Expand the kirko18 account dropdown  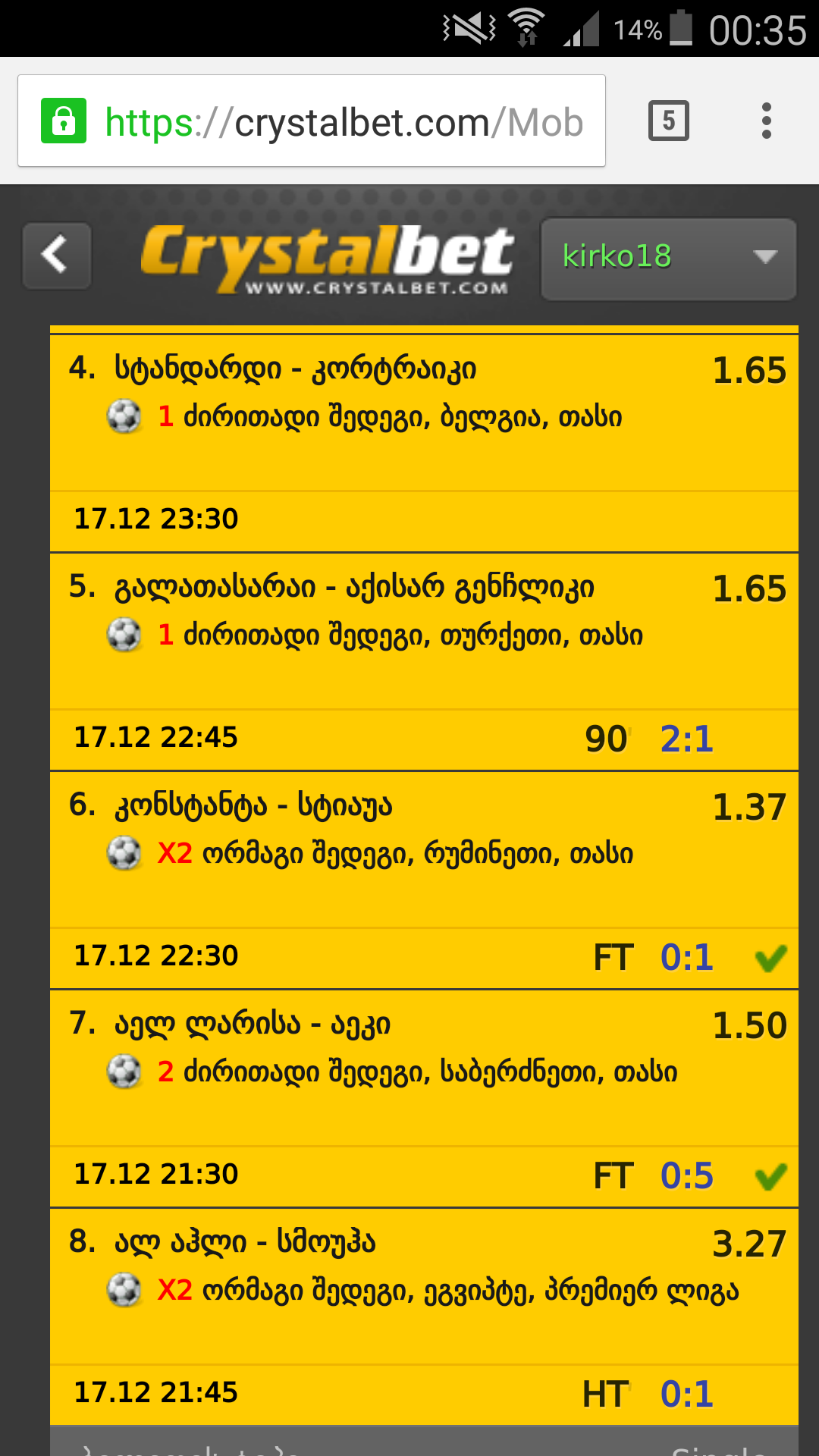pos(668,259)
